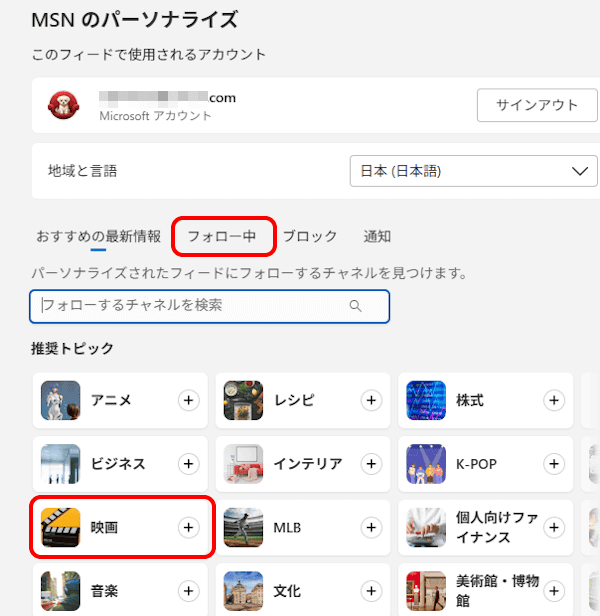
Task: Follow the MLB topic
Action: pyautogui.click(x=371, y=527)
